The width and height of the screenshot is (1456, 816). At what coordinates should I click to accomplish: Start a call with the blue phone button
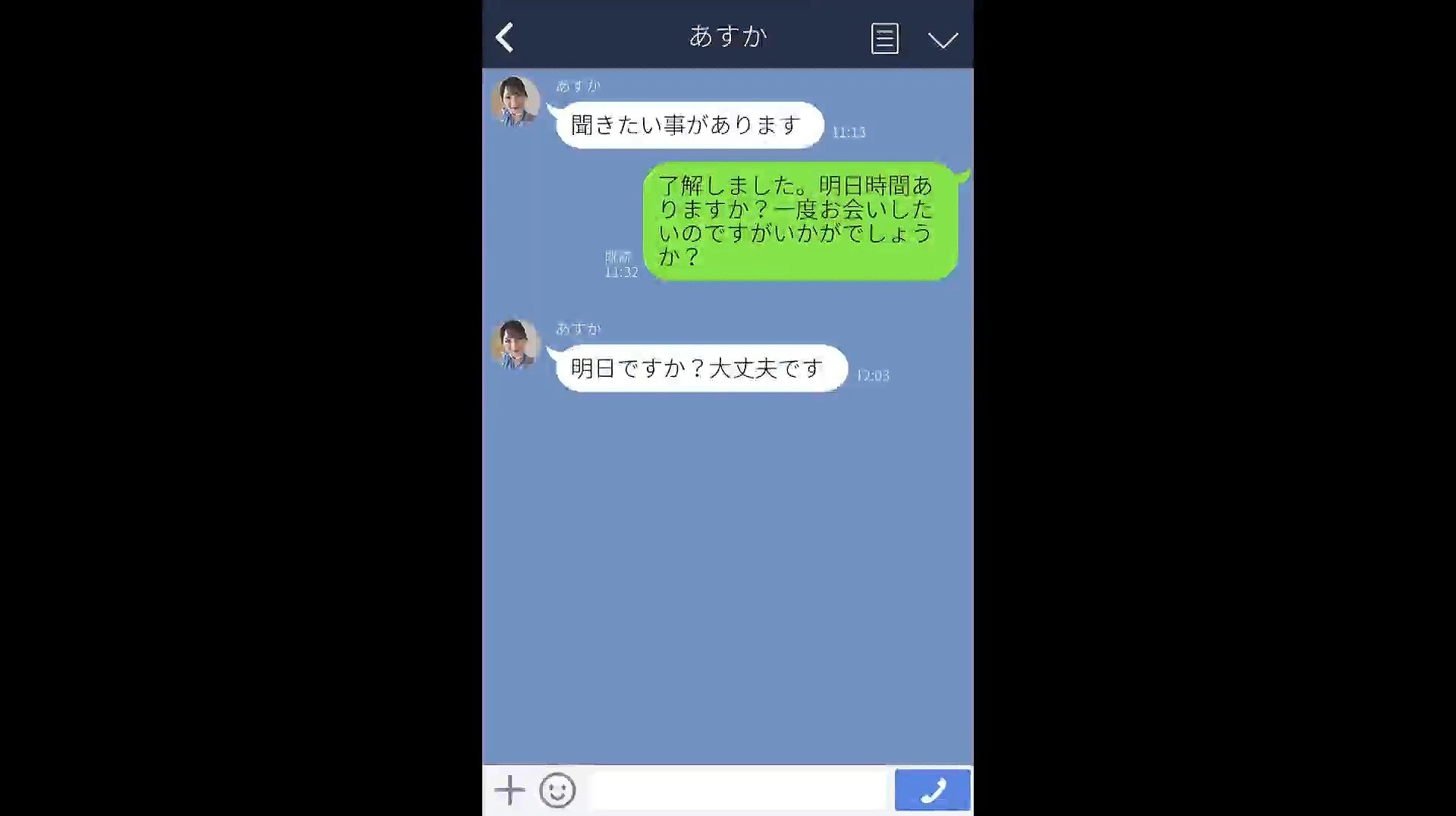932,790
